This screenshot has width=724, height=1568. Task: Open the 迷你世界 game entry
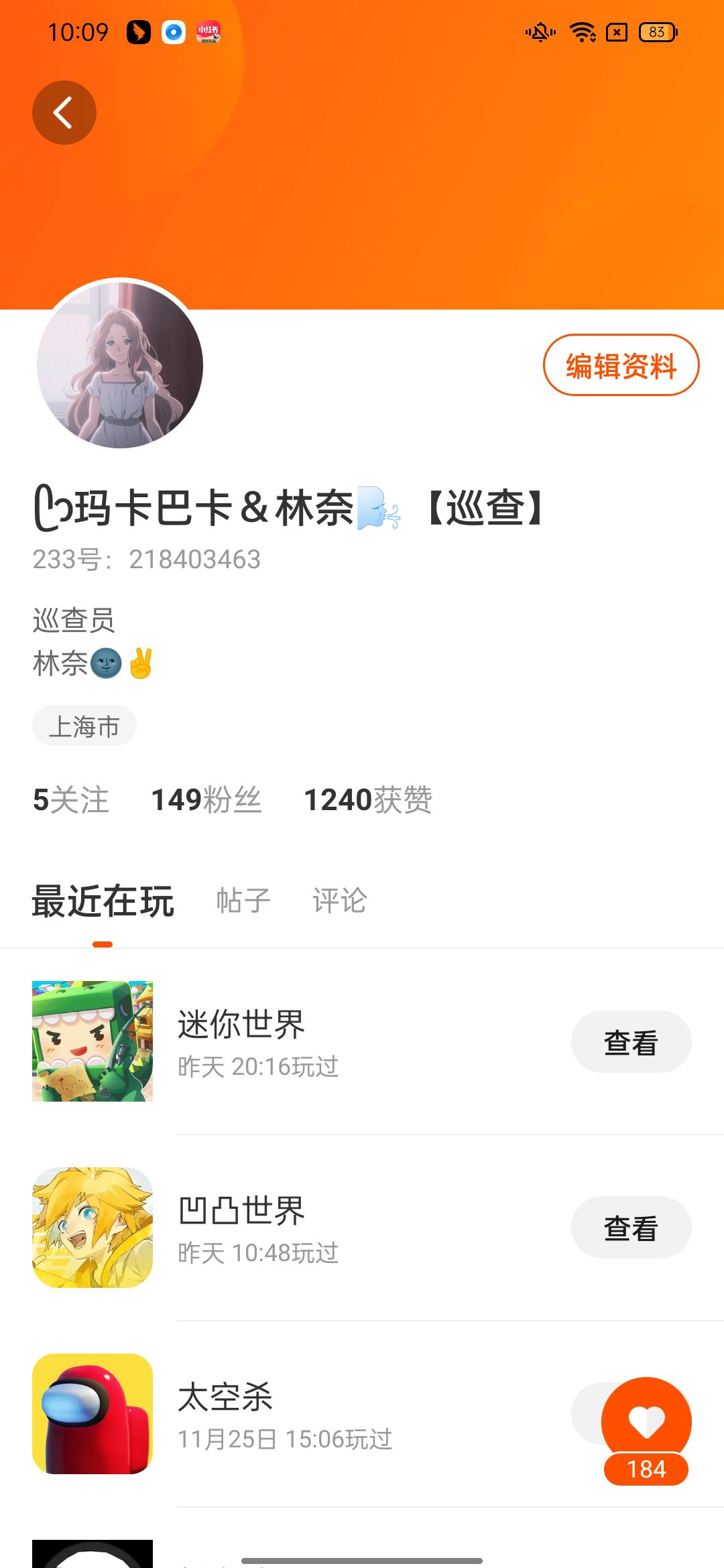pyautogui.click(x=362, y=1041)
